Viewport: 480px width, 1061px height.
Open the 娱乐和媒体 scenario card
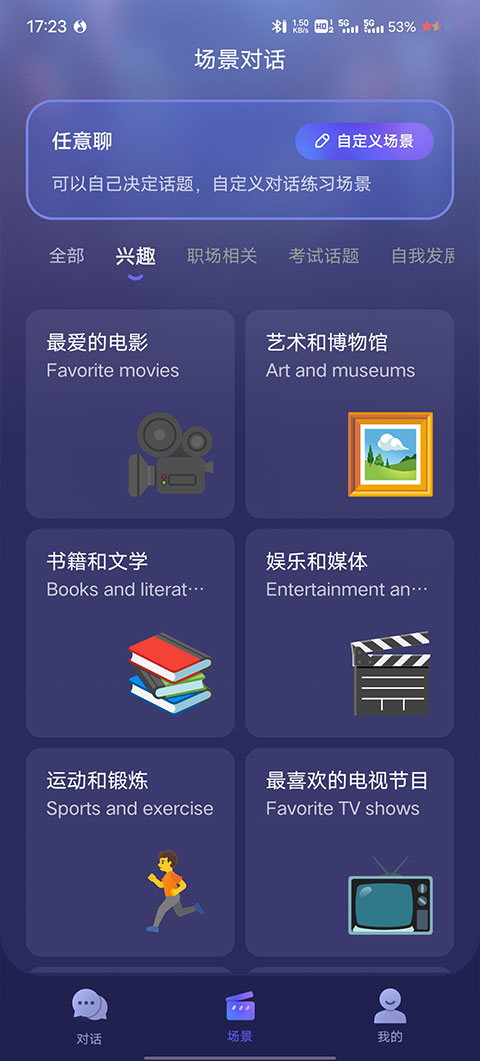click(349, 633)
